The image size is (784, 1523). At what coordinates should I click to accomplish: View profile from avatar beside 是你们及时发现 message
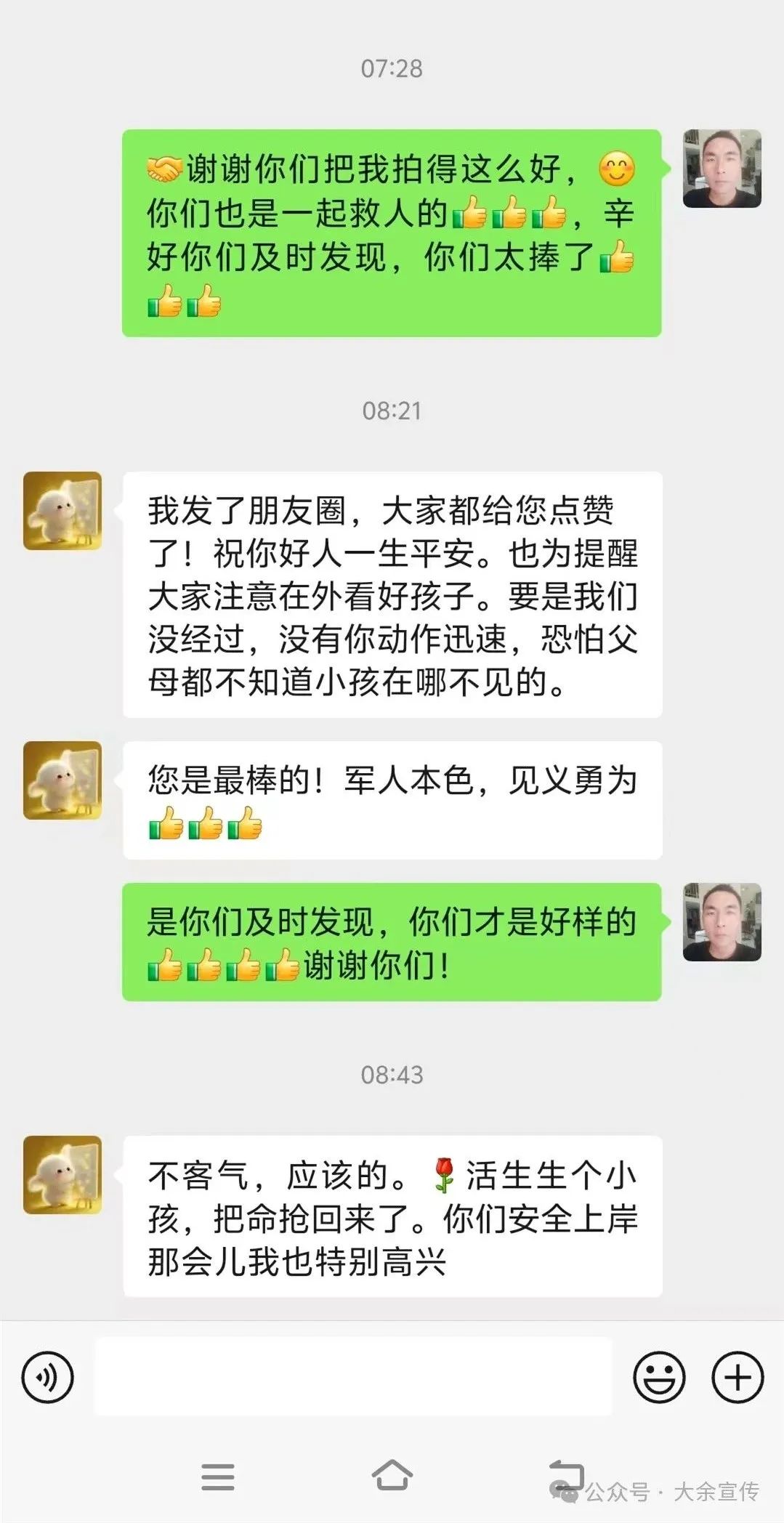[x=722, y=922]
